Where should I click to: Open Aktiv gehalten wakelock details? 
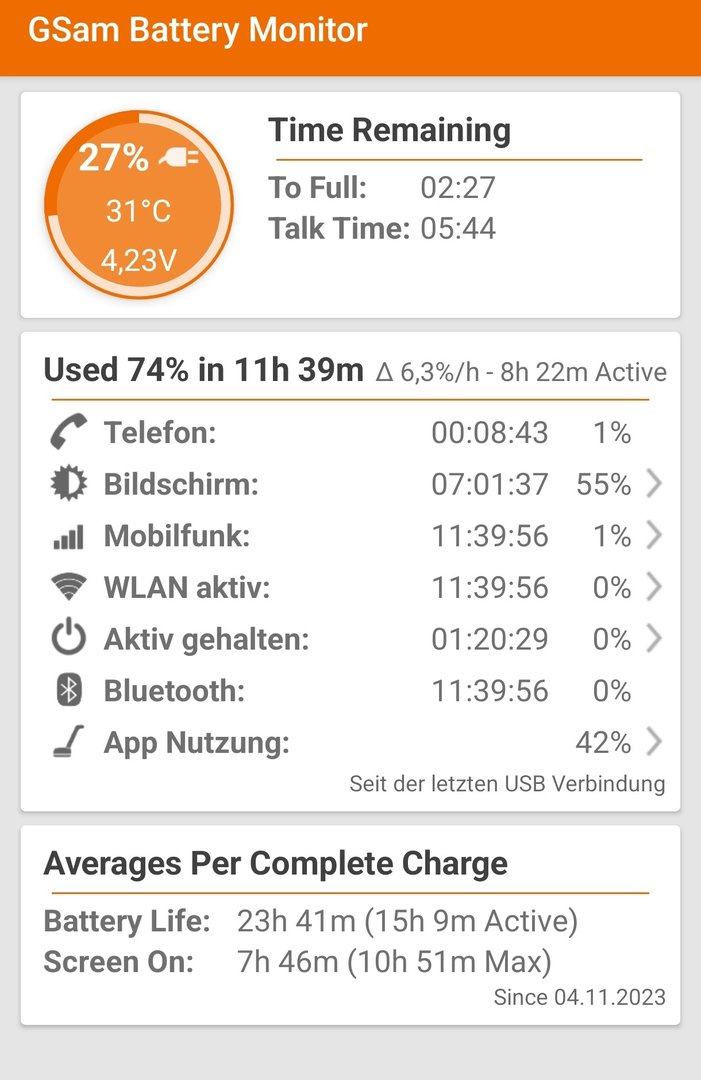coord(350,640)
